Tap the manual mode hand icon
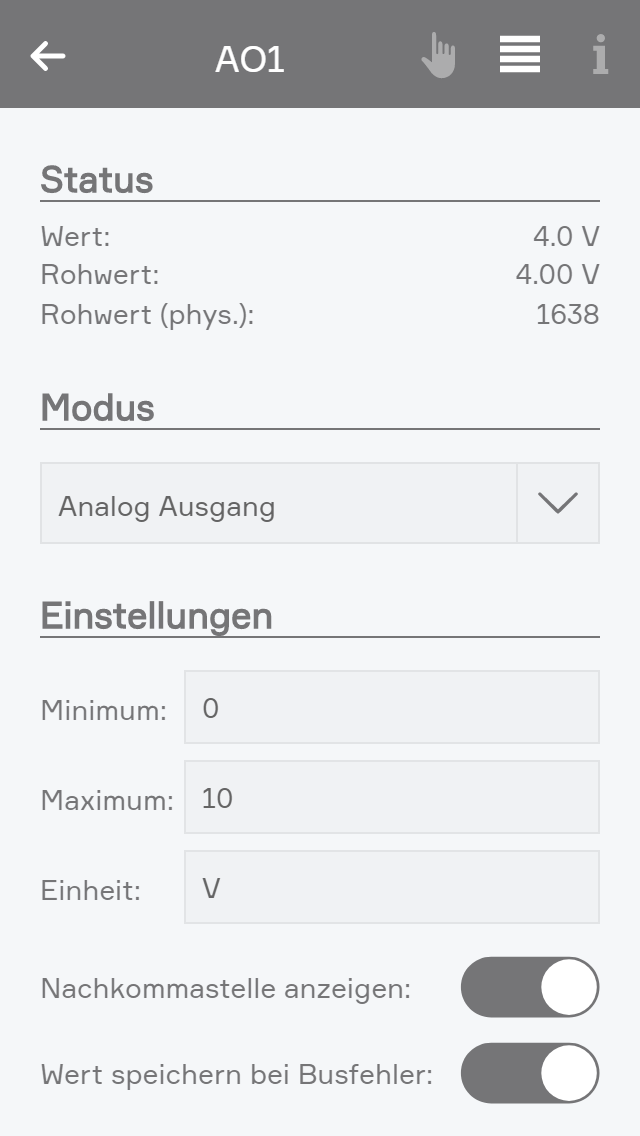The height and width of the screenshot is (1136, 640). point(438,56)
